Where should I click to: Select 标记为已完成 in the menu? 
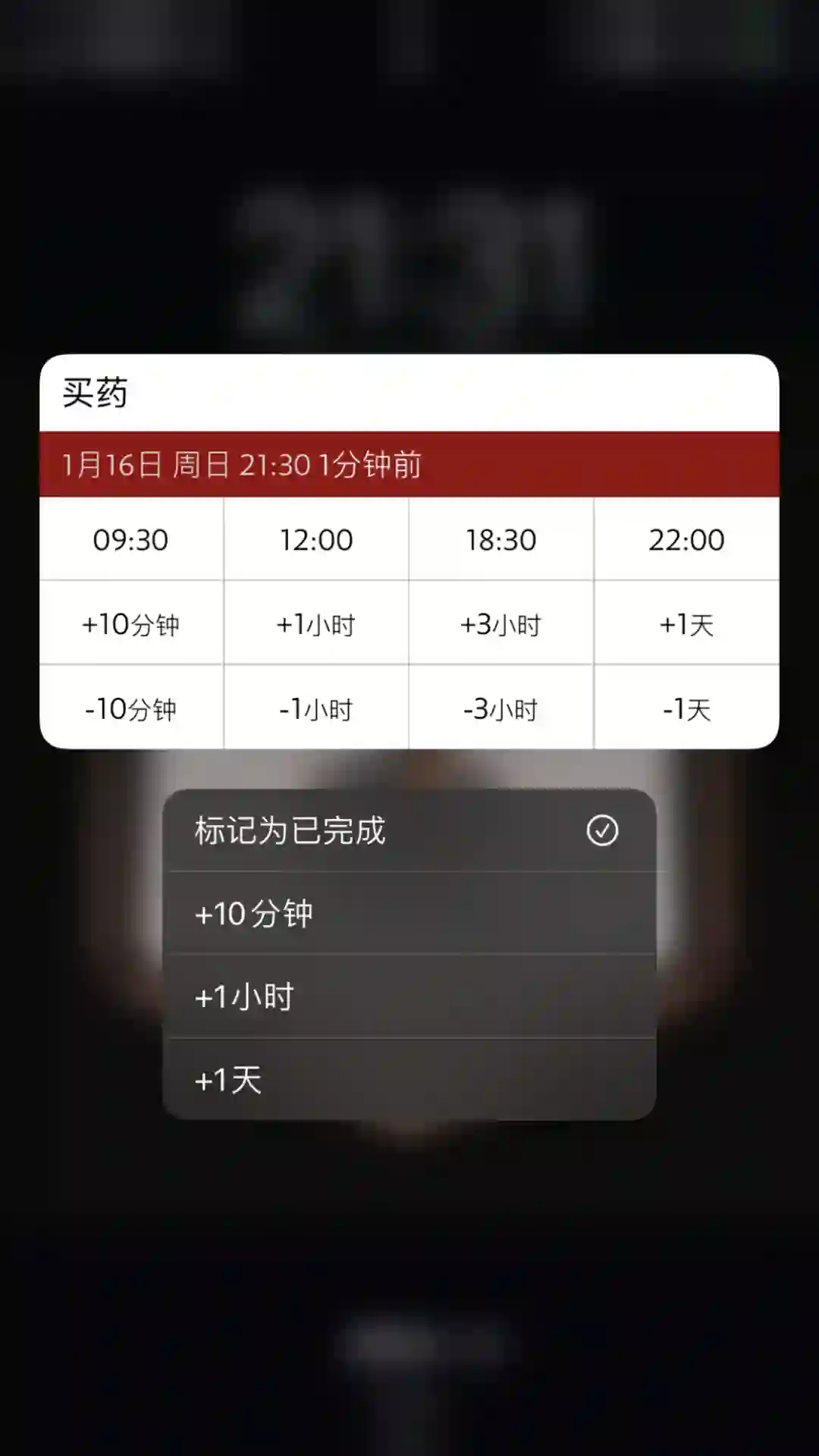409,830
